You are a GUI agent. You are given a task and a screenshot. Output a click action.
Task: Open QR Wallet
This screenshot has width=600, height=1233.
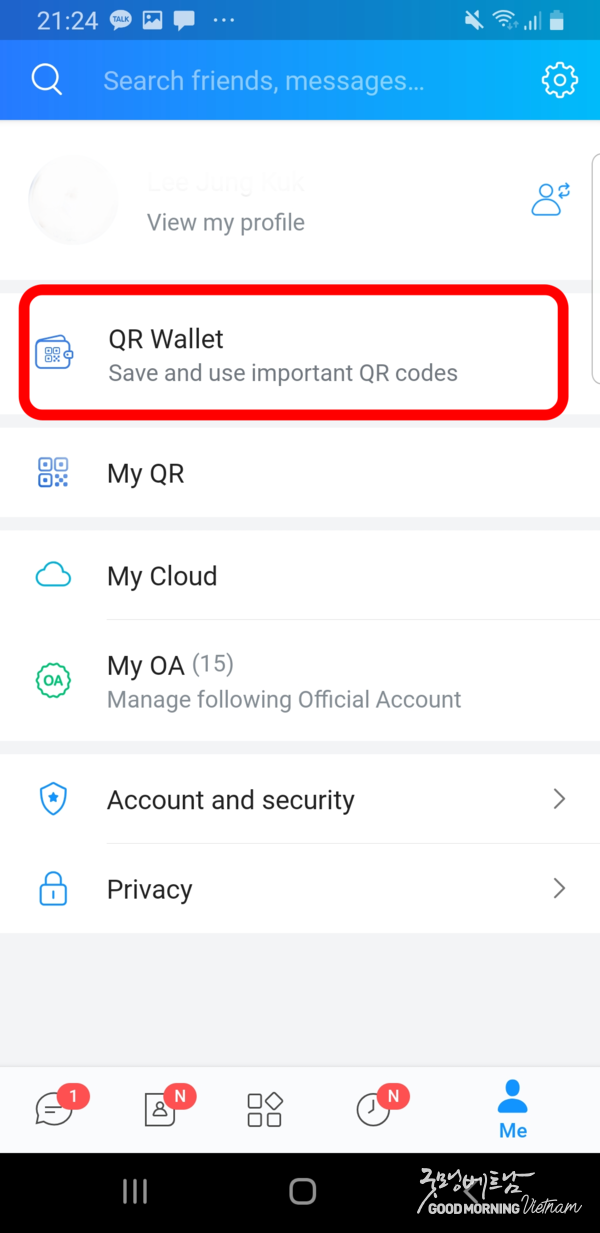[x=293, y=354]
